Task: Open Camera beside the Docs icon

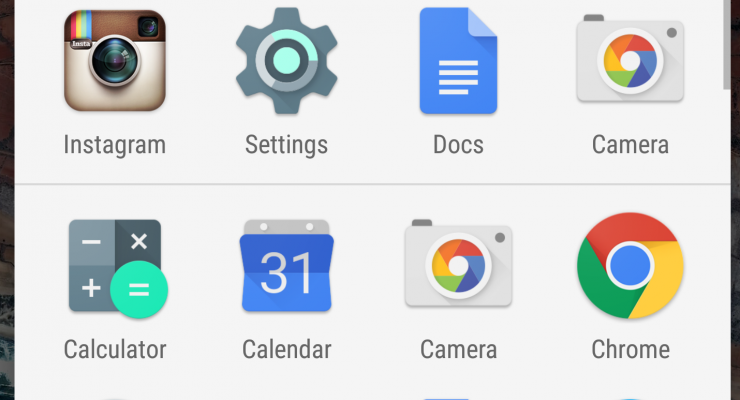Action: pos(630,60)
